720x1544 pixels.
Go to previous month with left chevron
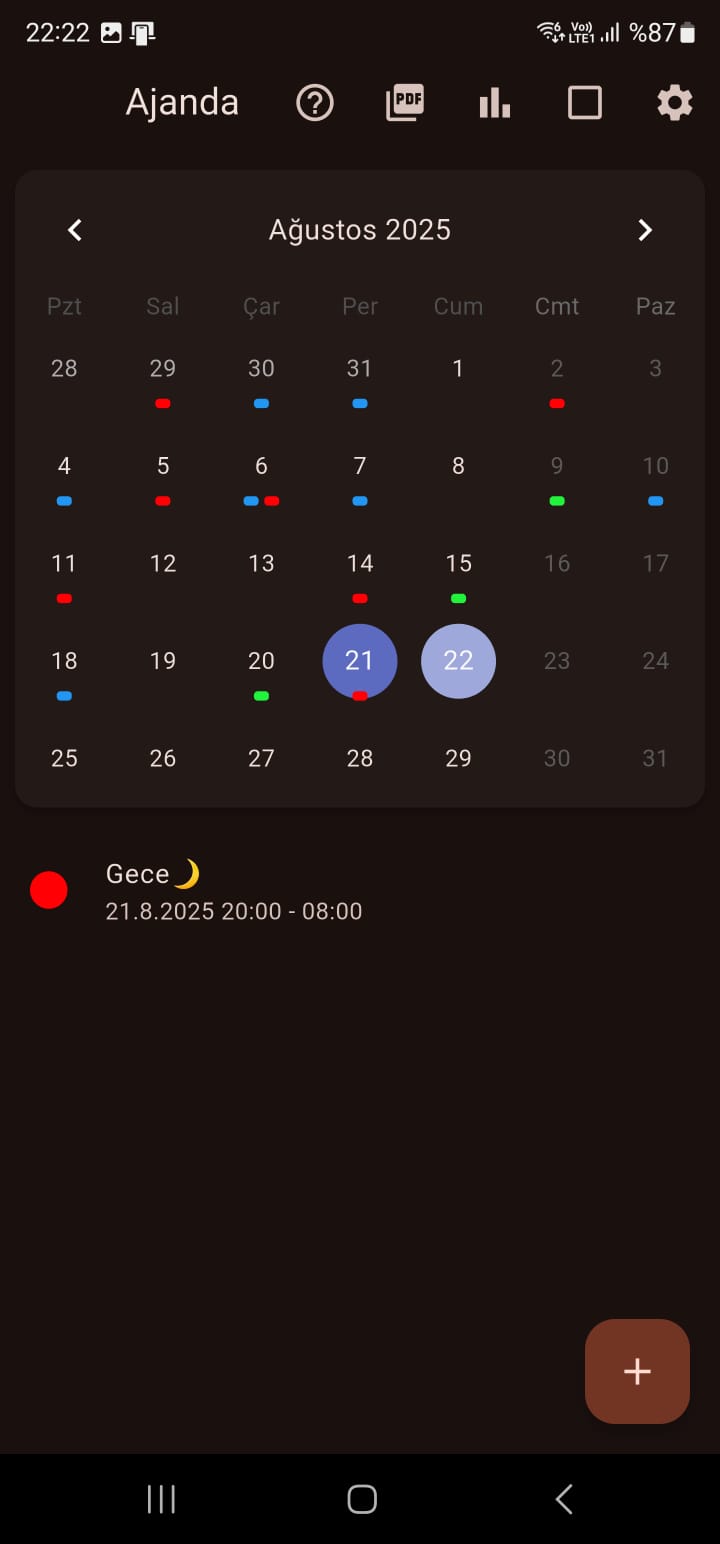pyautogui.click(x=74, y=230)
